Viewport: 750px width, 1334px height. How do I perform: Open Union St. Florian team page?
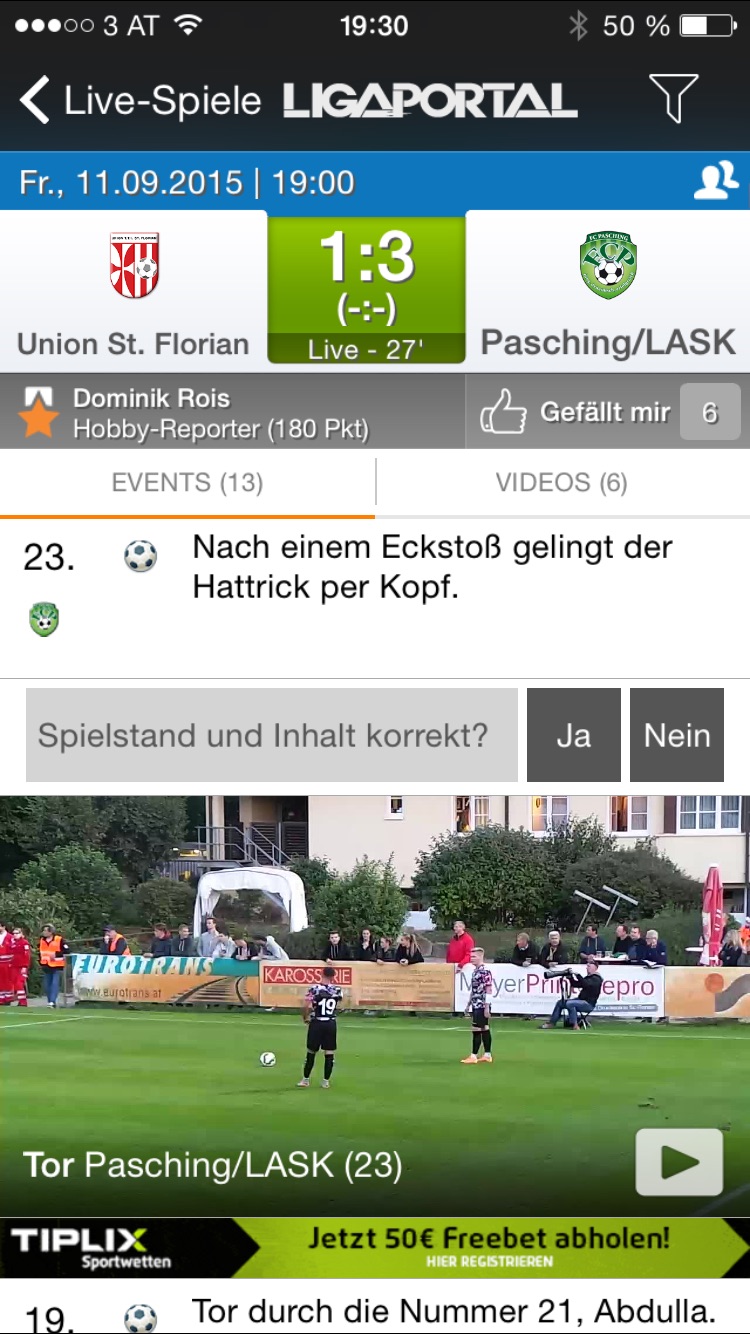[x=133, y=287]
